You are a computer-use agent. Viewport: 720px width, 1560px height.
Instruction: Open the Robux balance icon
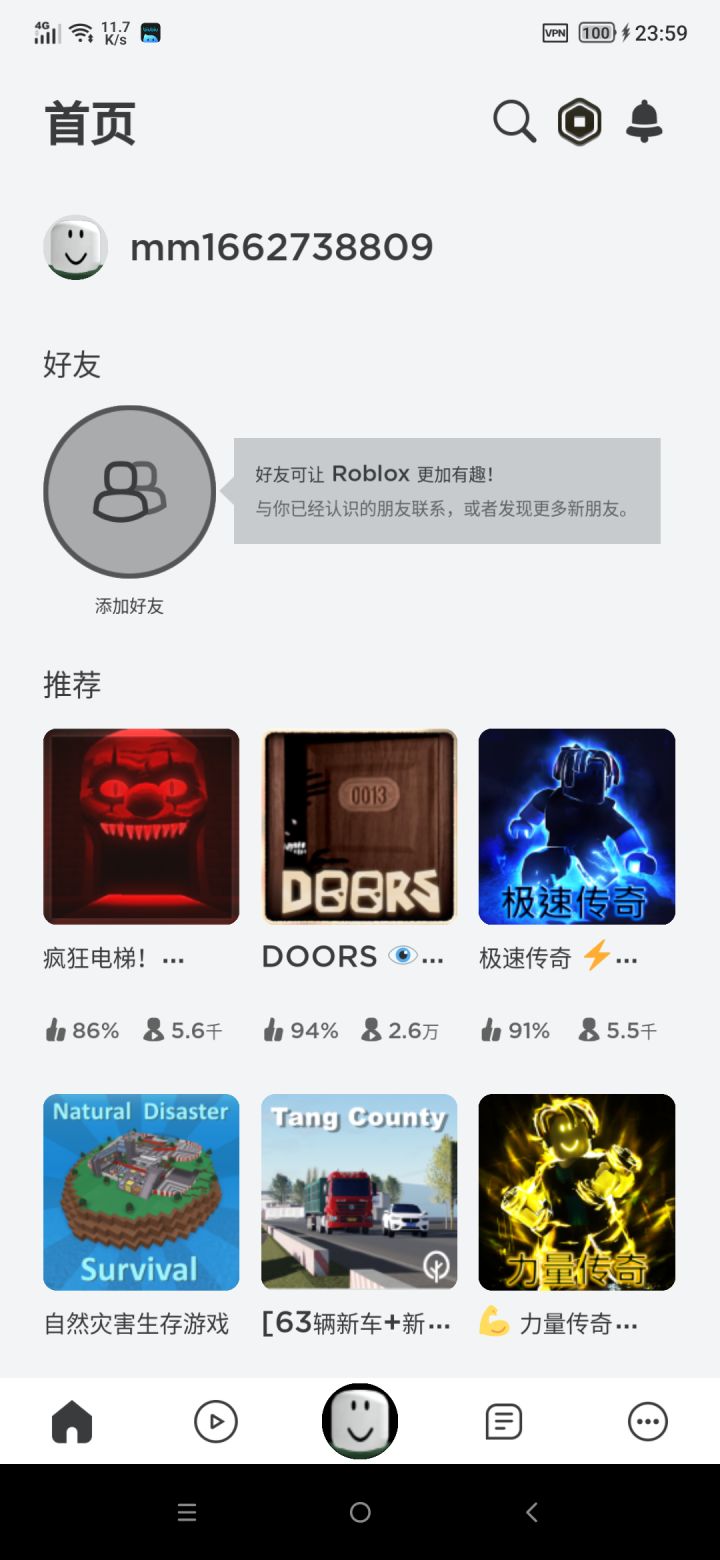(x=580, y=122)
